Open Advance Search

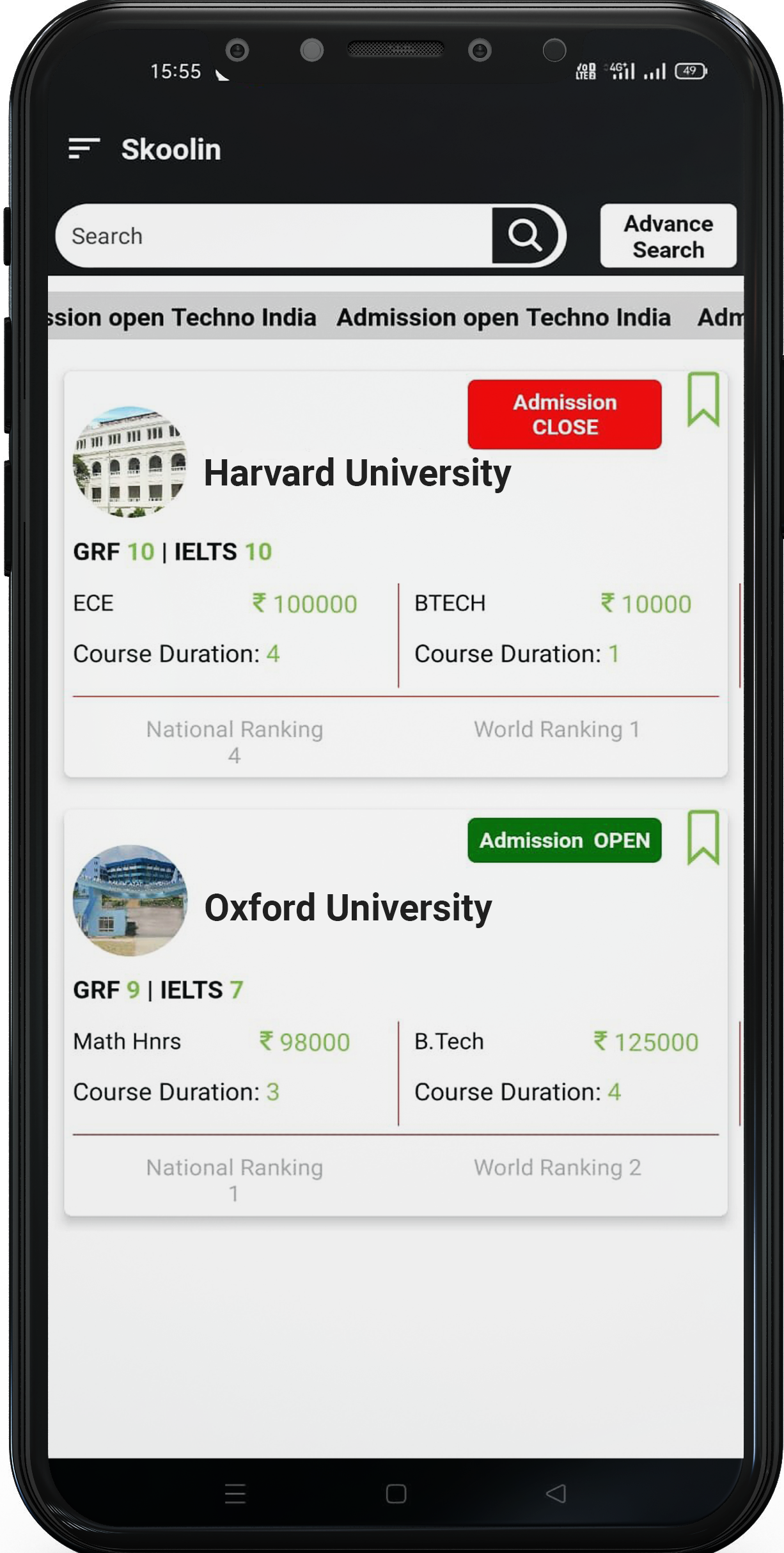668,236
